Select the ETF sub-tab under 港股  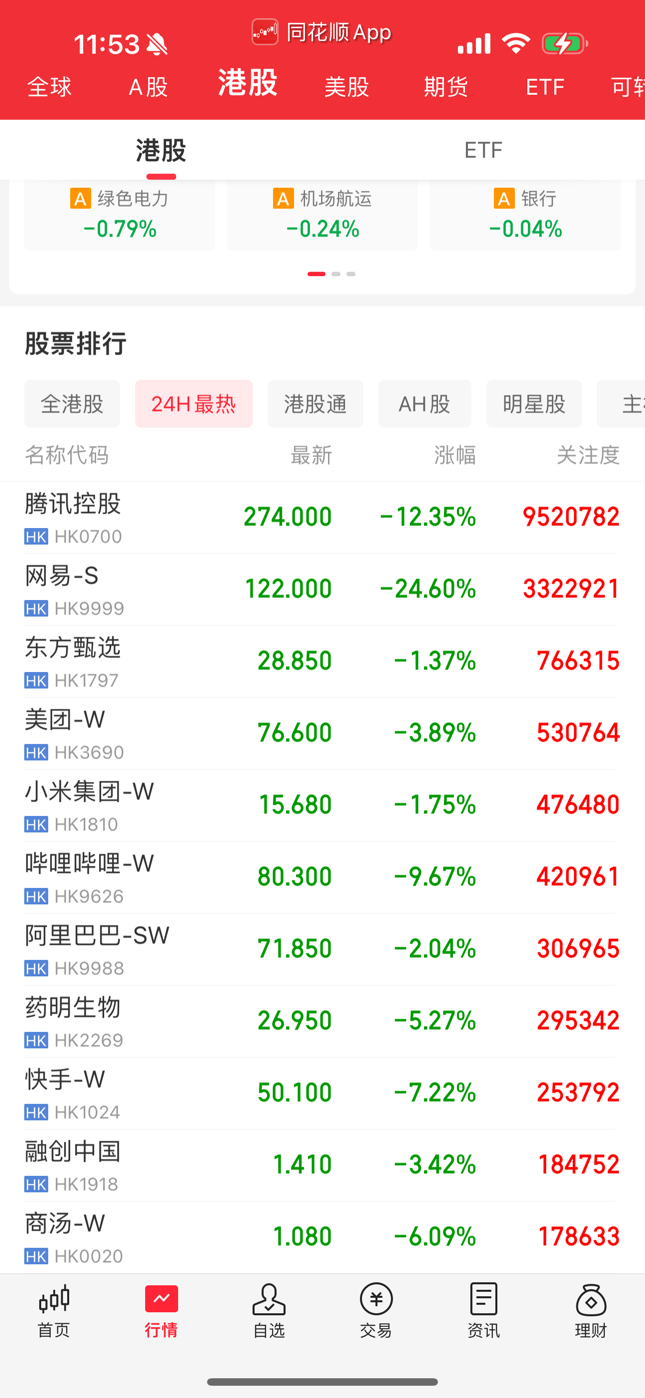coord(483,150)
